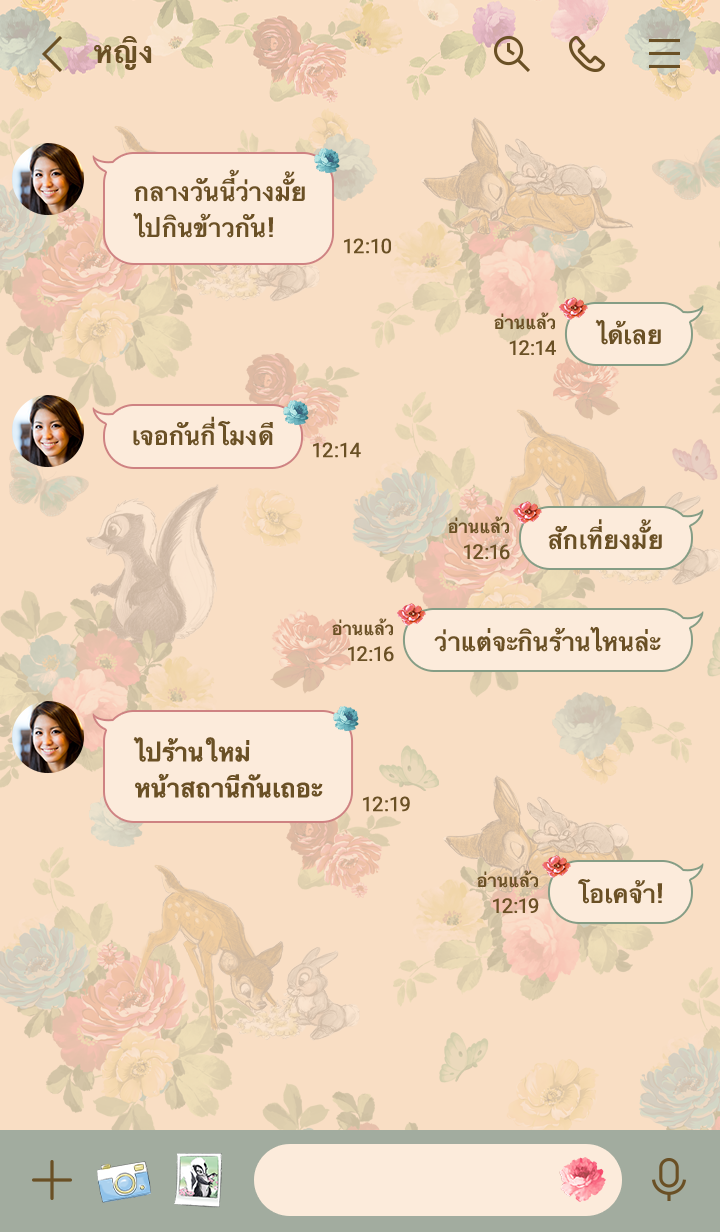Search the chat history
Viewport: 720px width, 1232px height.
click(511, 54)
